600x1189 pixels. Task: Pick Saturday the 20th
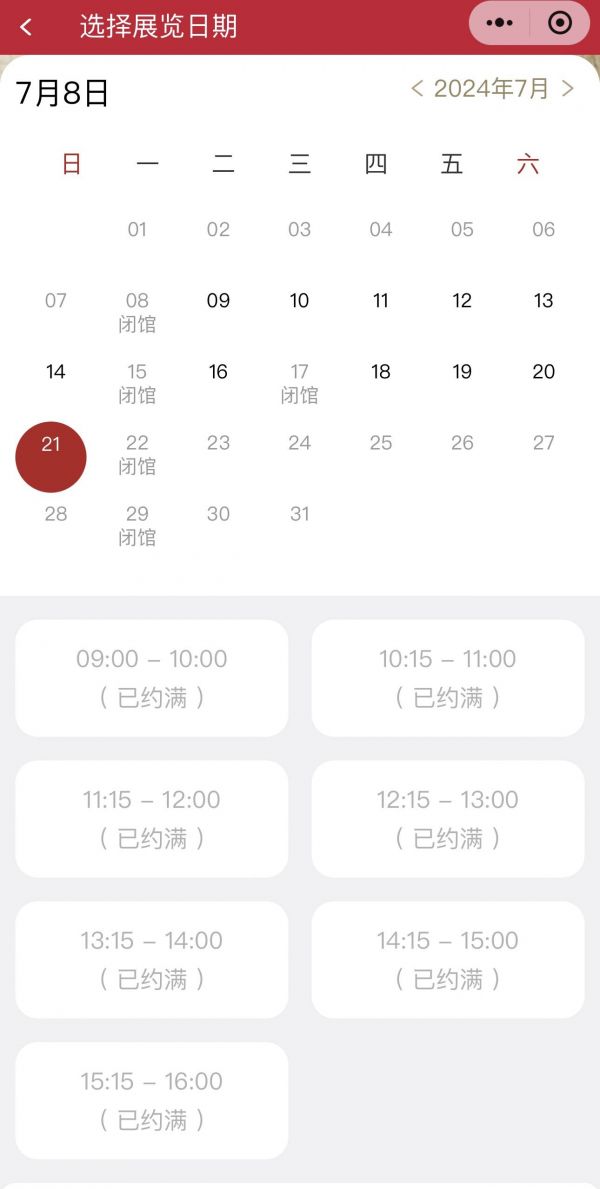(543, 372)
